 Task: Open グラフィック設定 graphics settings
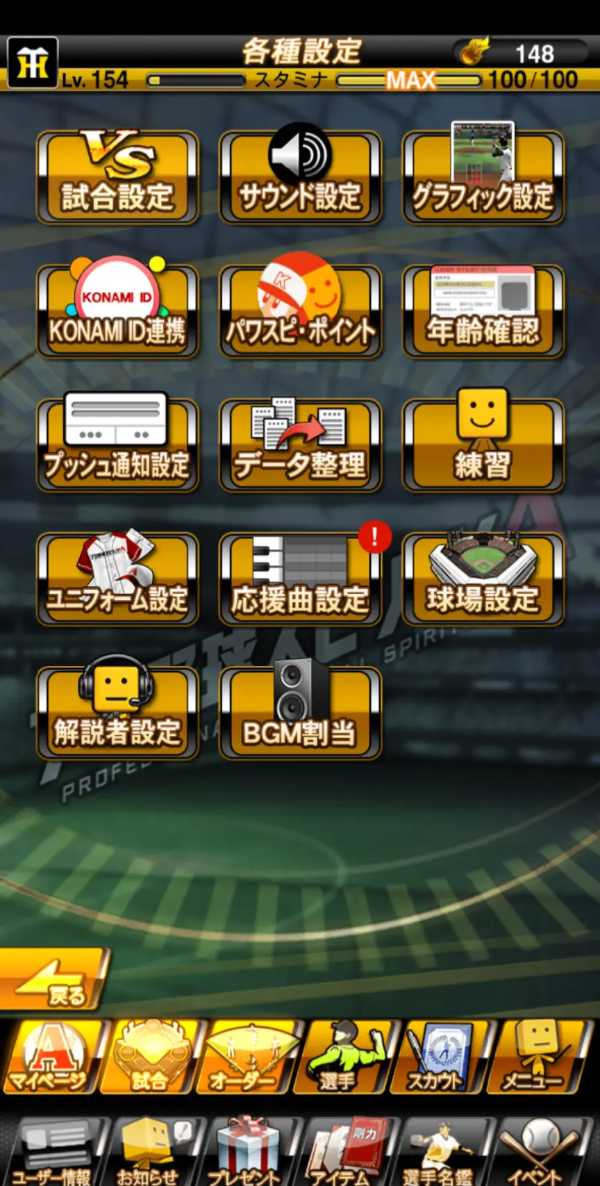(483, 178)
